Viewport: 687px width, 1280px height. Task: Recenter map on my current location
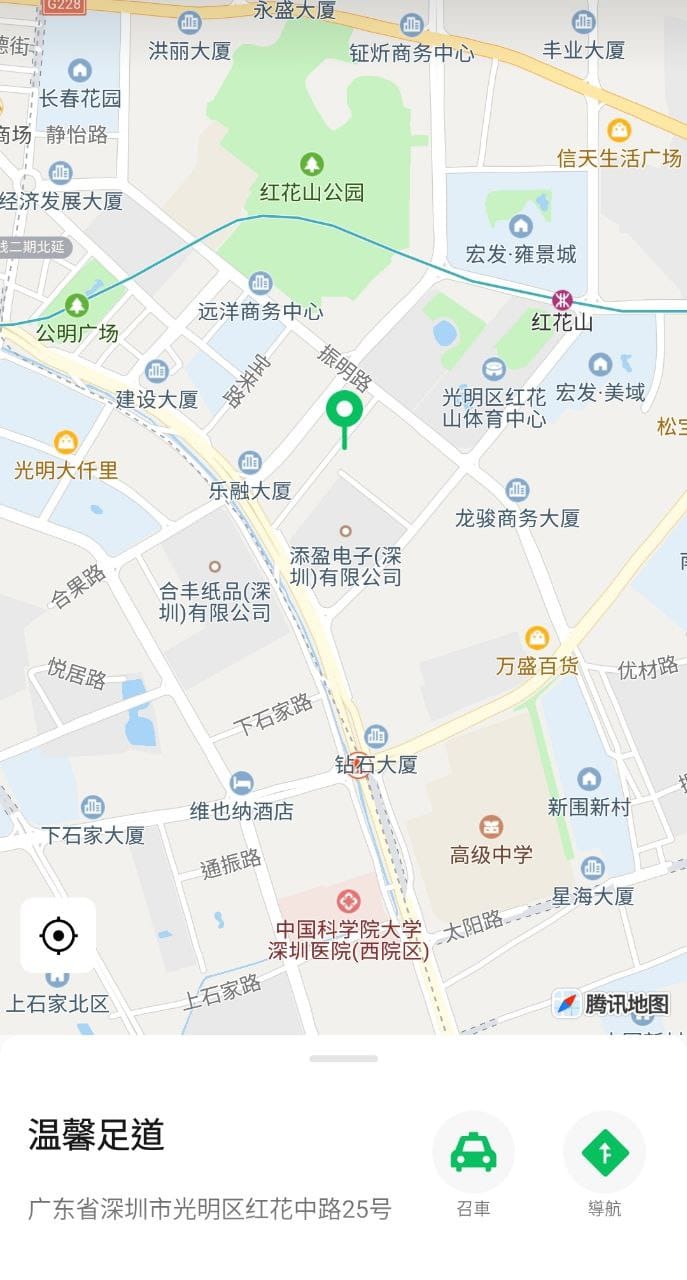(58, 936)
